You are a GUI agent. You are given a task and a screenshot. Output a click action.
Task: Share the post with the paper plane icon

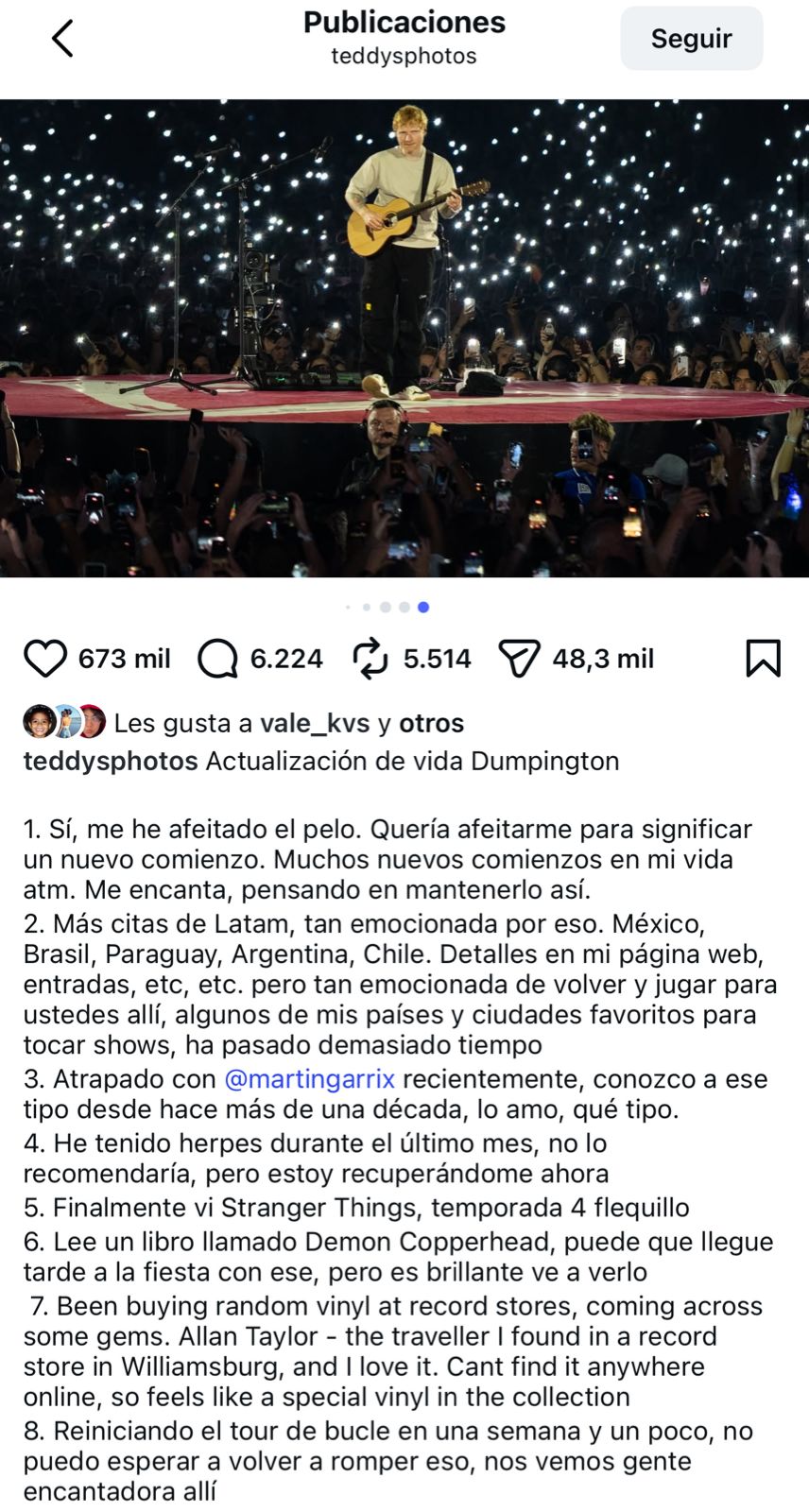tap(519, 659)
